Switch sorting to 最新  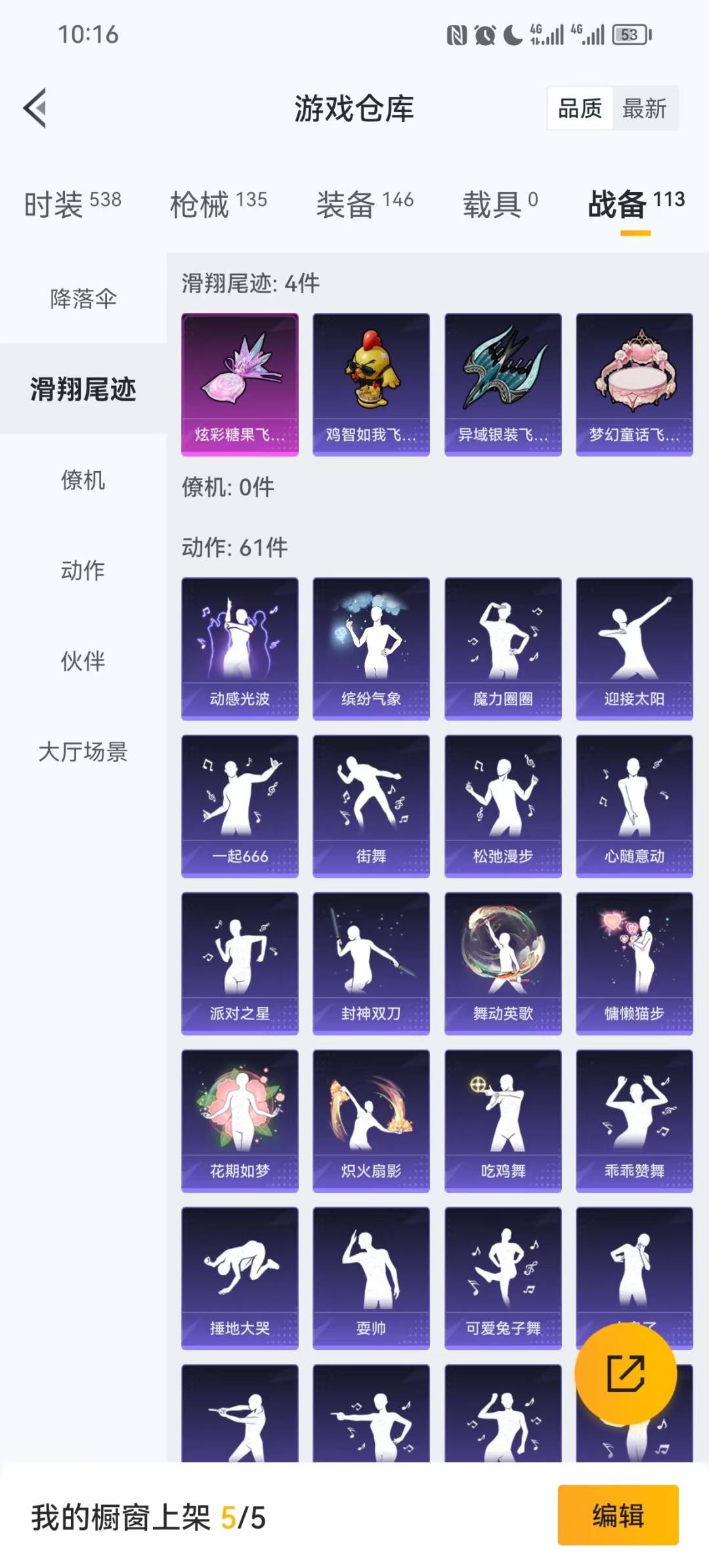point(644,108)
